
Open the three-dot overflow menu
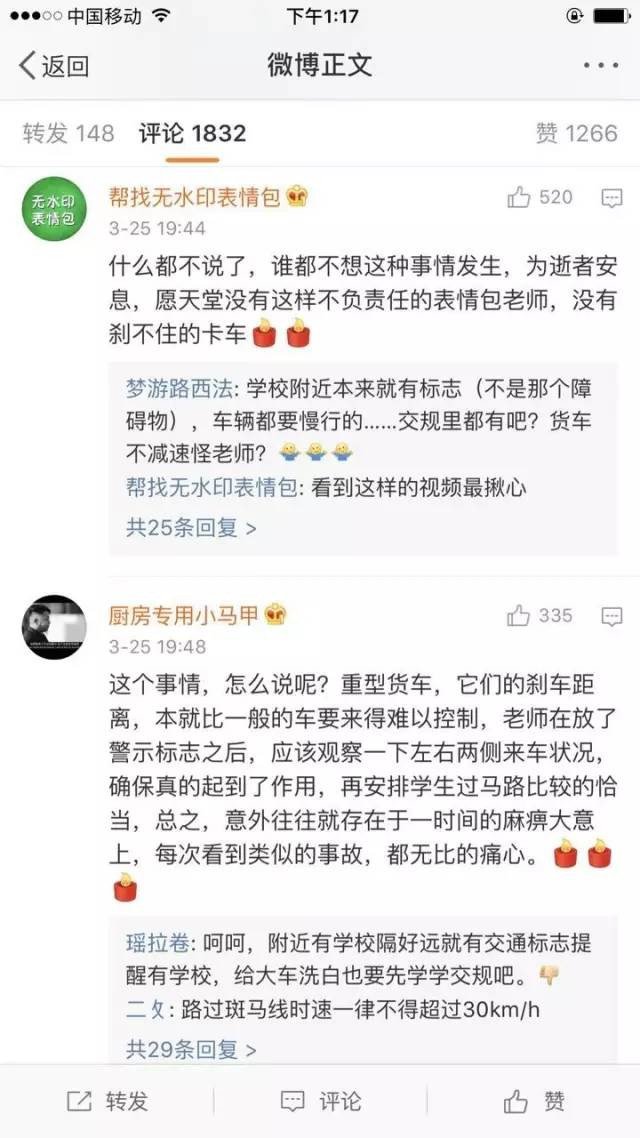coord(600,66)
